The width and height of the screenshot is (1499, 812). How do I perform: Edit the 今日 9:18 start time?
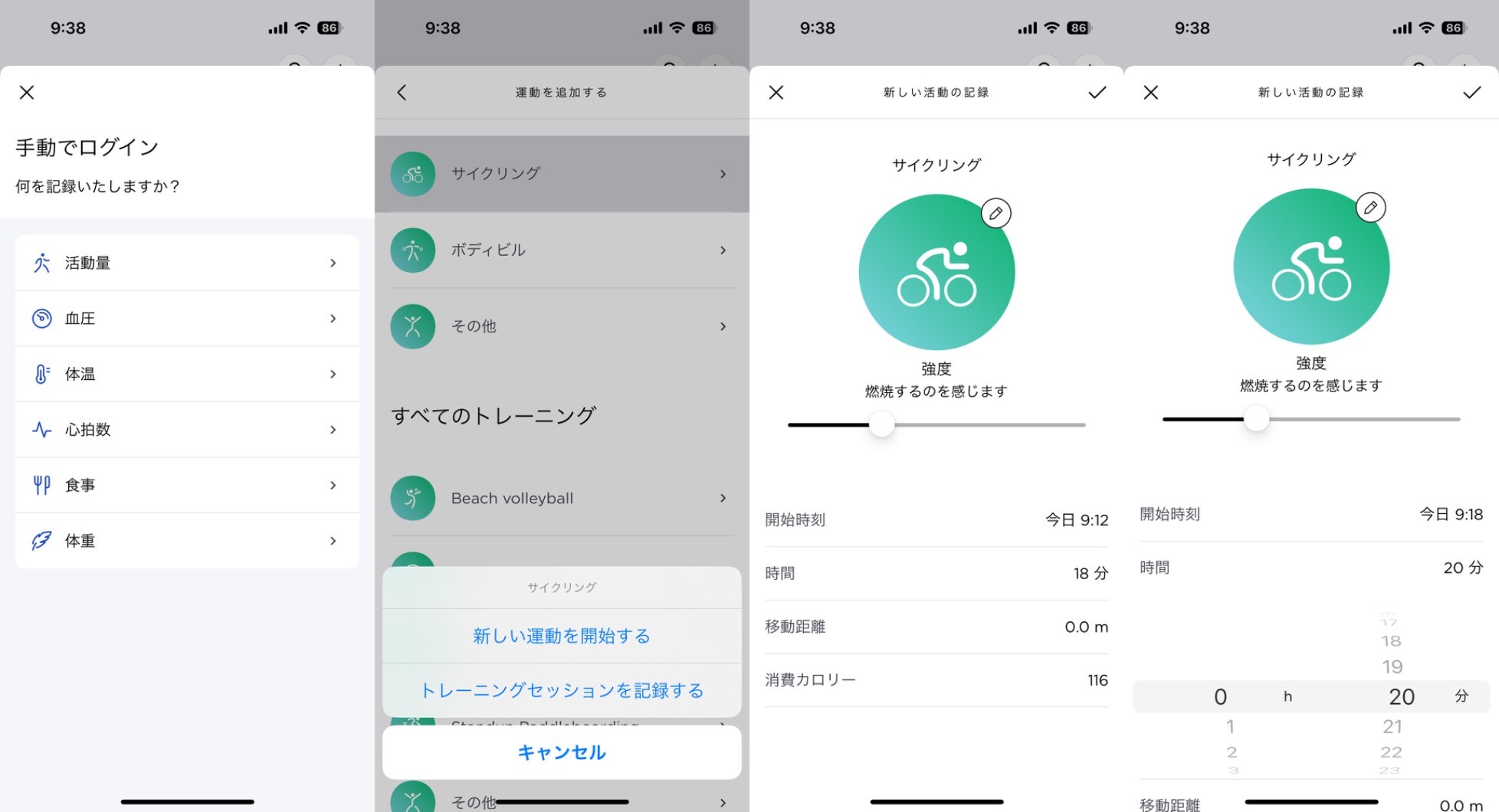coord(1310,514)
